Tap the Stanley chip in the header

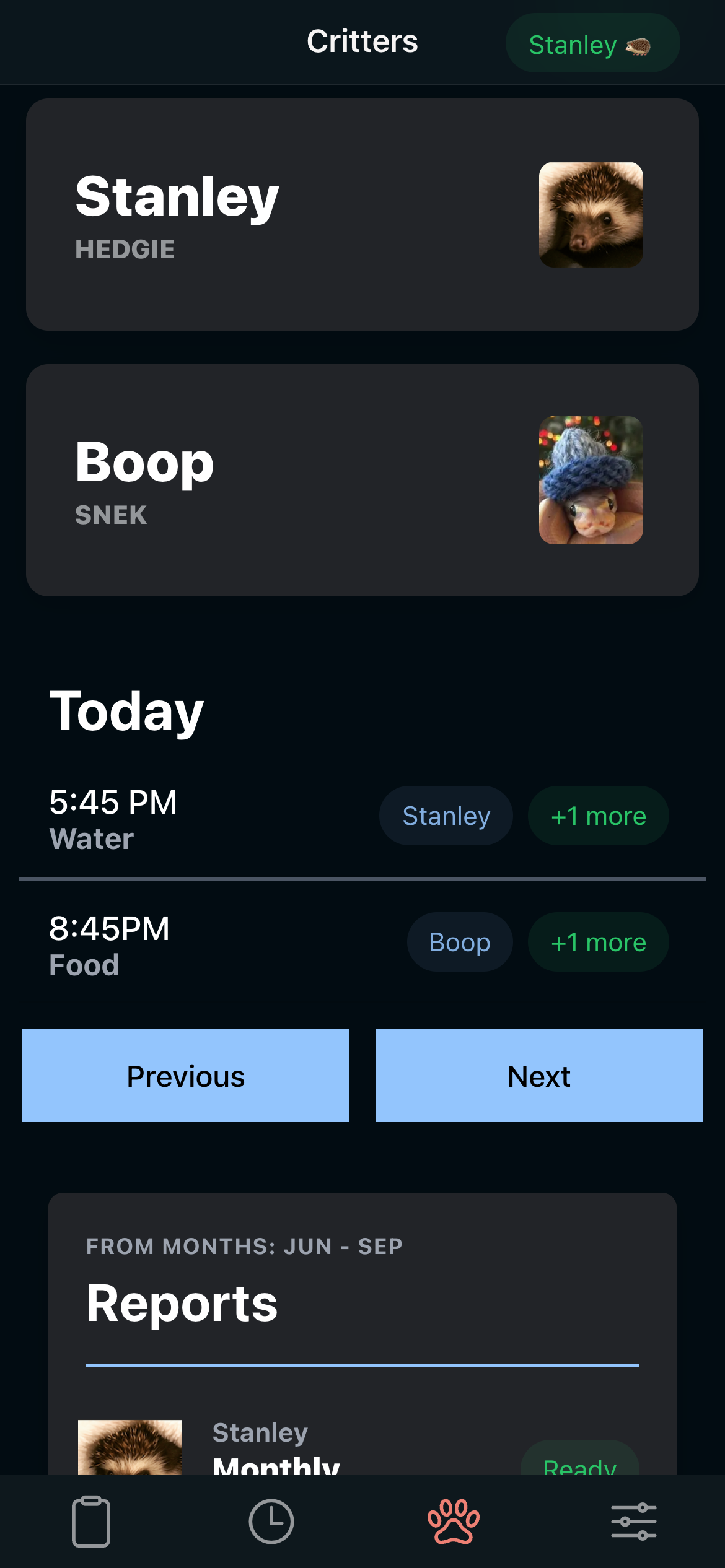click(592, 44)
